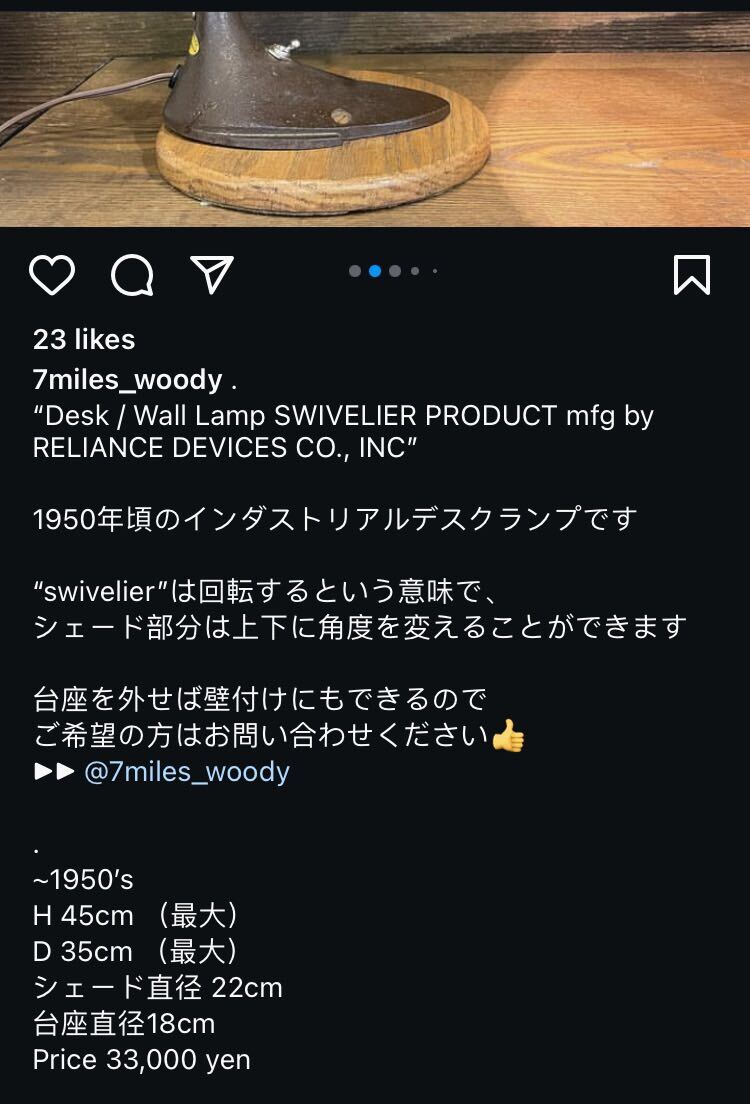
Task: Open 7miles_woody profile from caption username
Action: 127,380
